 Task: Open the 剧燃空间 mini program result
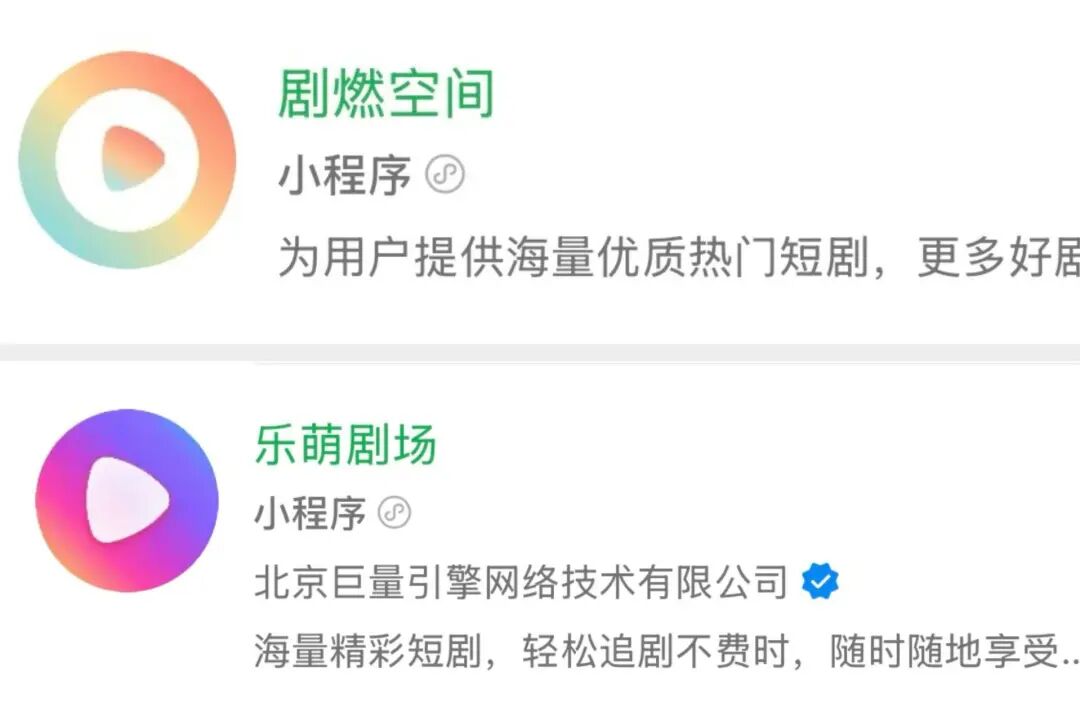tap(386, 96)
